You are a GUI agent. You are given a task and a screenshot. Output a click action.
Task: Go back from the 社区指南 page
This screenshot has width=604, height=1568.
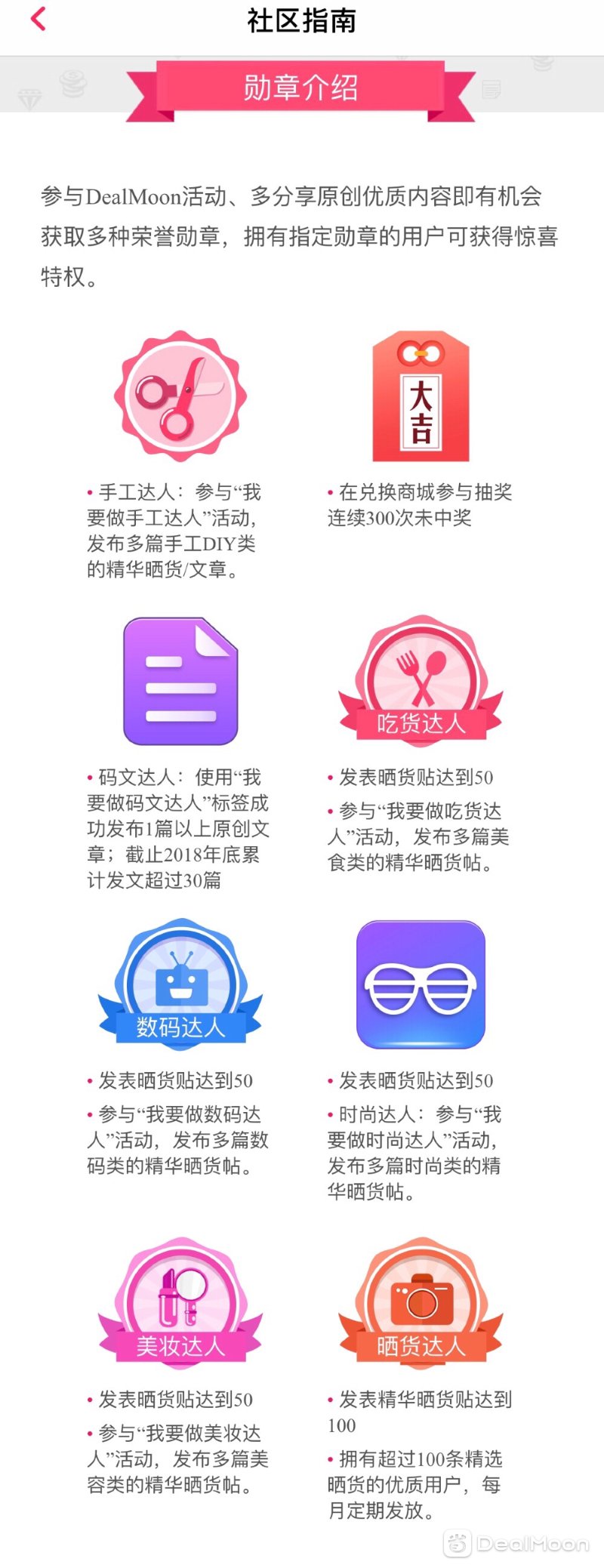click(x=39, y=19)
